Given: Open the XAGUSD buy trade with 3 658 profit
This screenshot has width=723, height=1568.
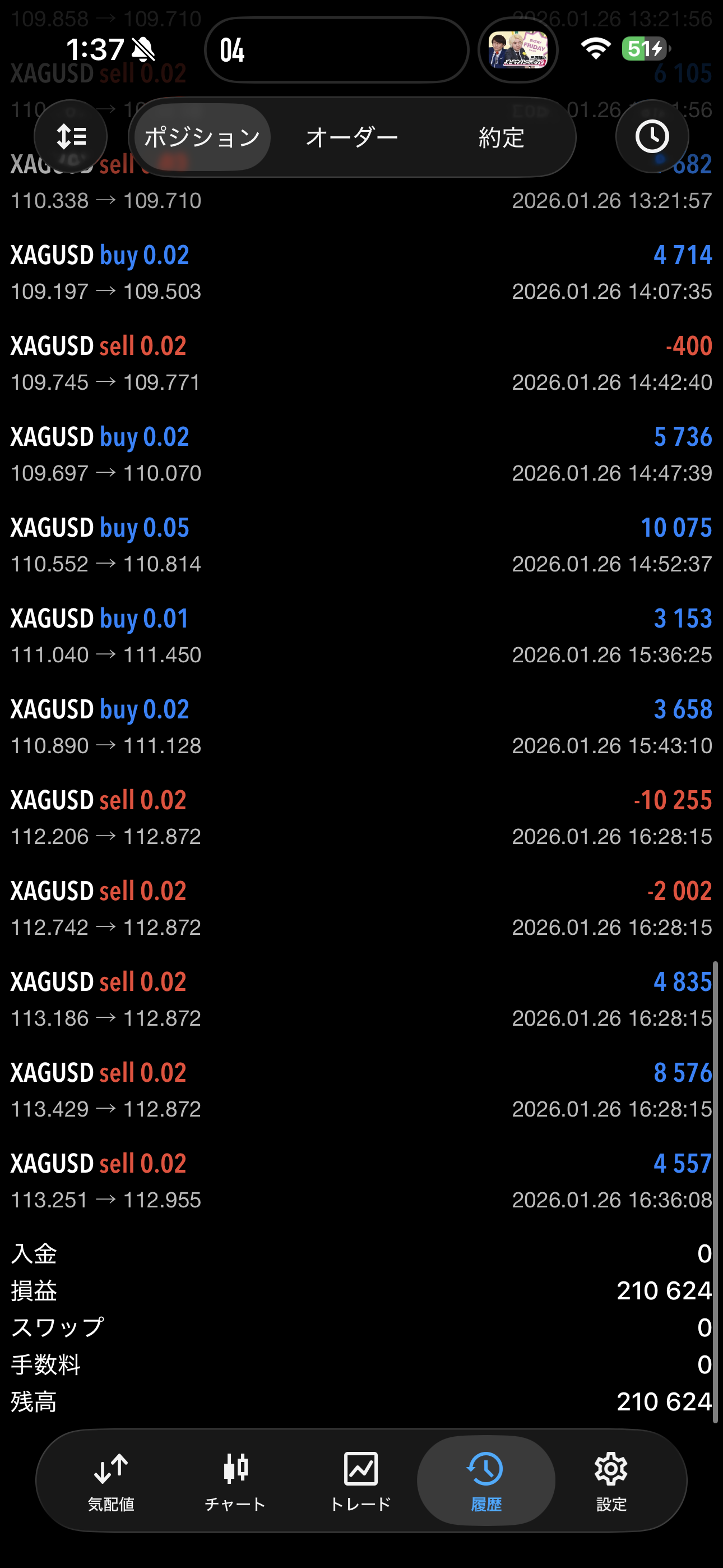Looking at the screenshot, I should tap(361, 727).
